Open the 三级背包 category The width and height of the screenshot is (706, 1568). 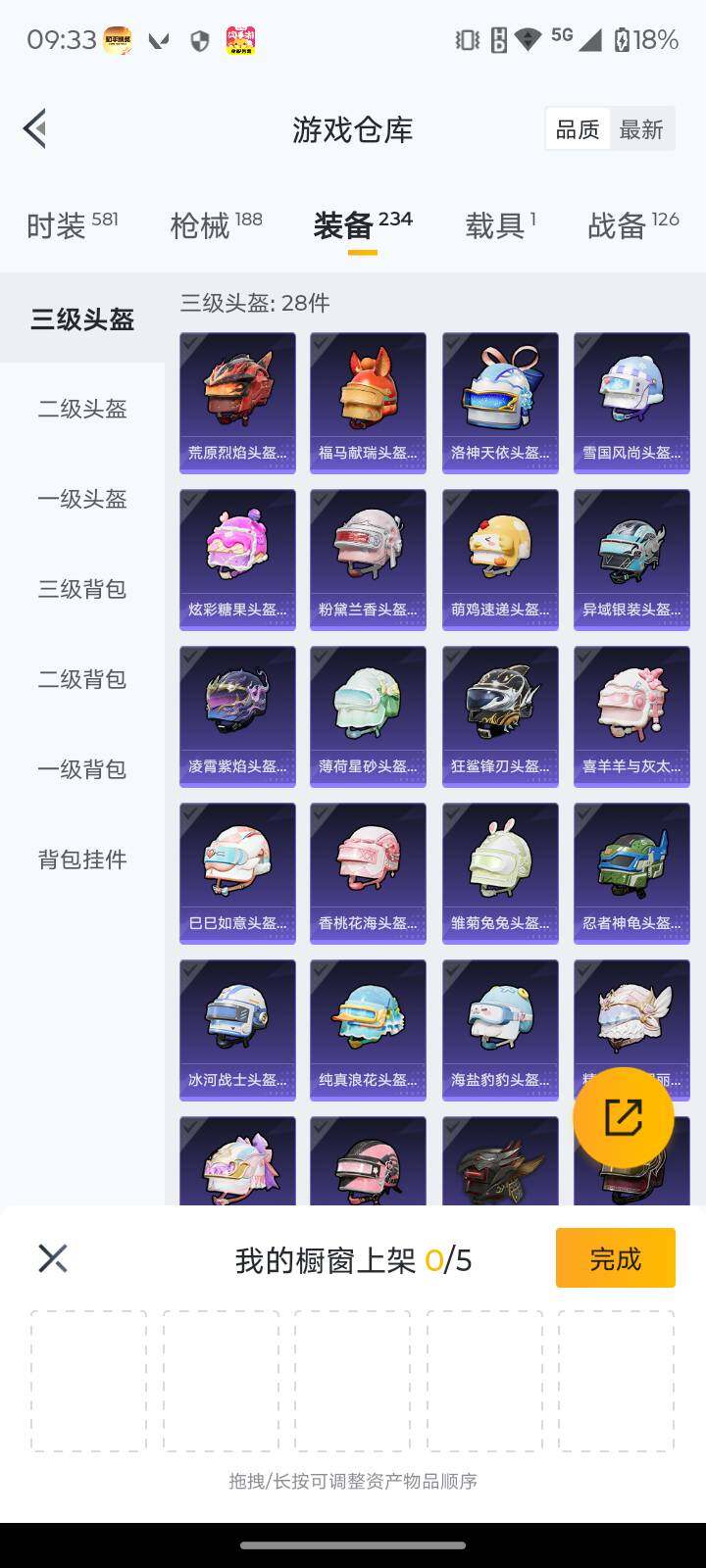coord(82,589)
